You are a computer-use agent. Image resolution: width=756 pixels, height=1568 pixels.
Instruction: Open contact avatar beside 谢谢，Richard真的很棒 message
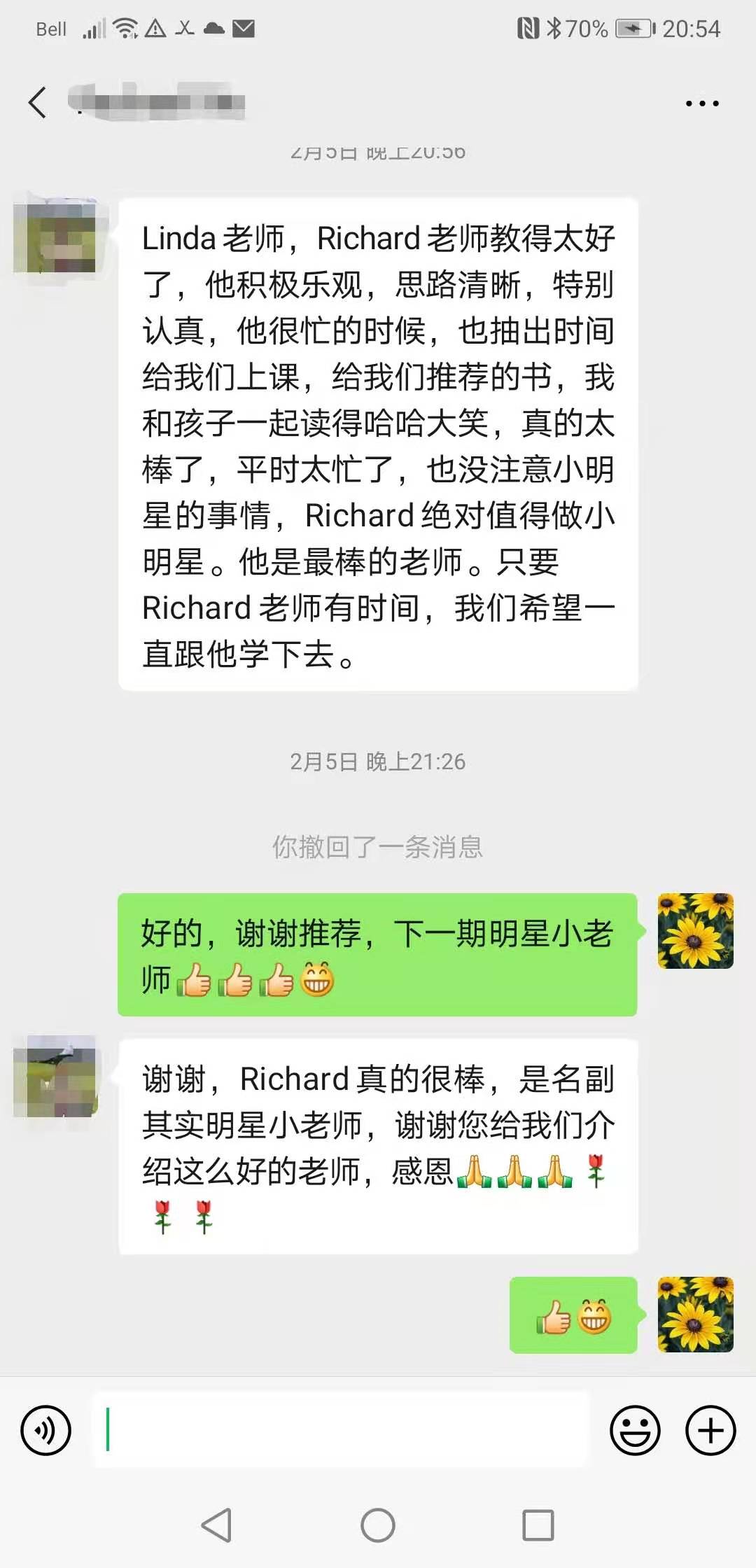point(55,1077)
